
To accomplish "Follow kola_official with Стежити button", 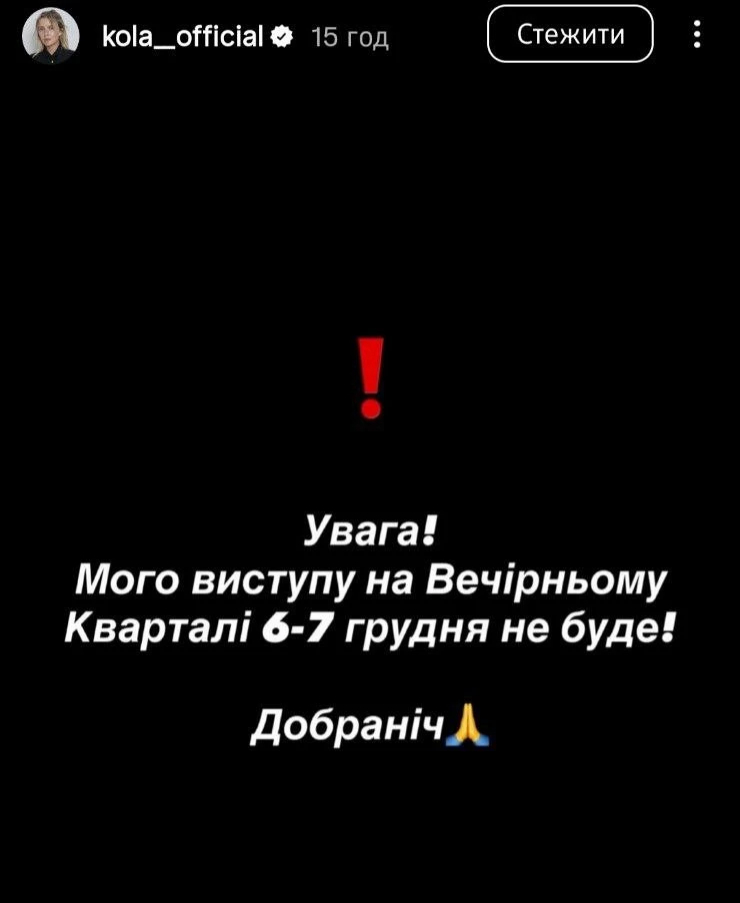I will 570,34.
